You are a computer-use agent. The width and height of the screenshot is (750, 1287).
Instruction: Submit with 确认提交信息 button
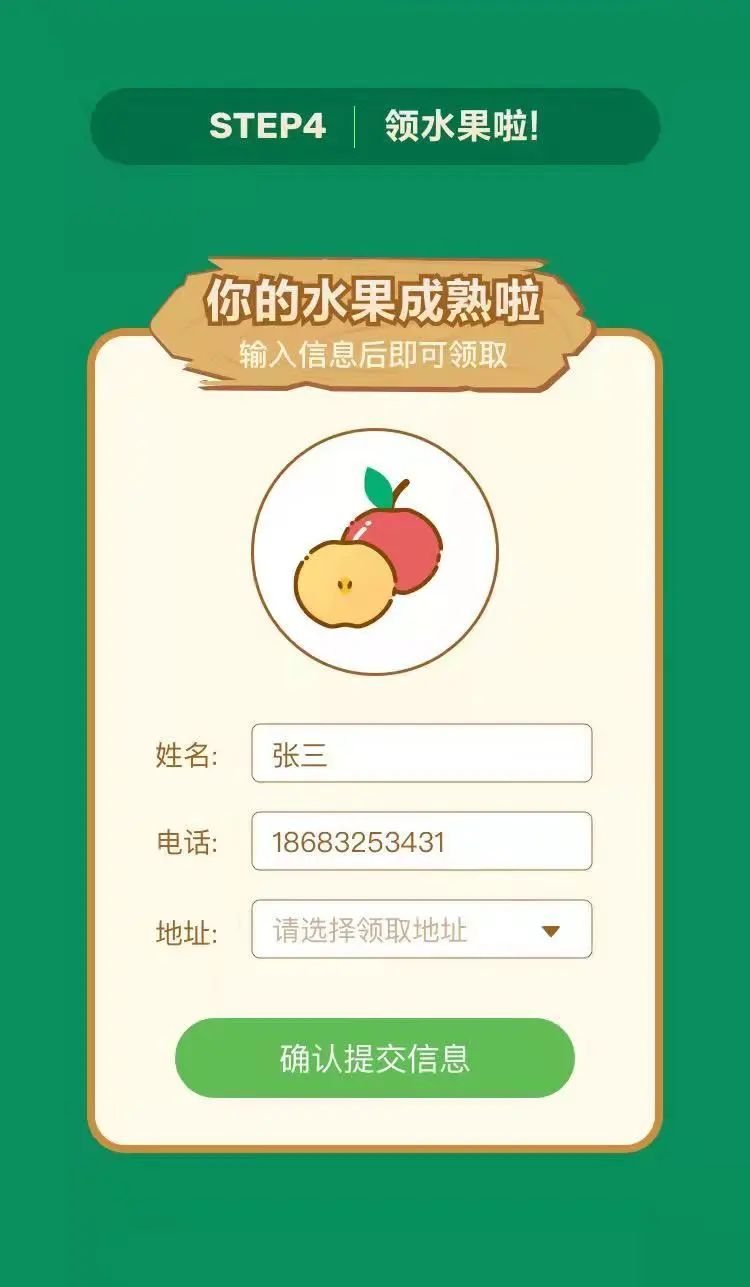click(x=374, y=1058)
